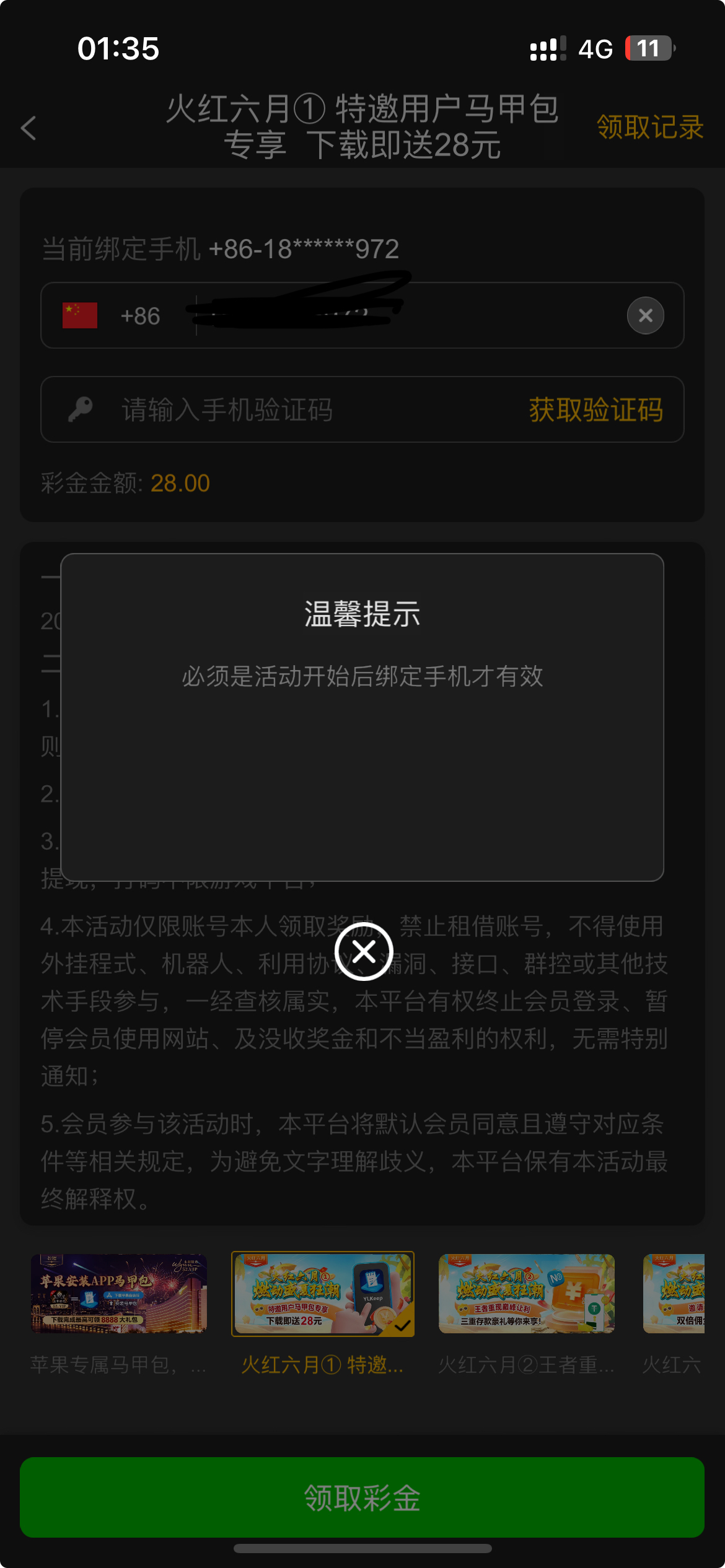Clear the phone number field

pyautogui.click(x=645, y=316)
